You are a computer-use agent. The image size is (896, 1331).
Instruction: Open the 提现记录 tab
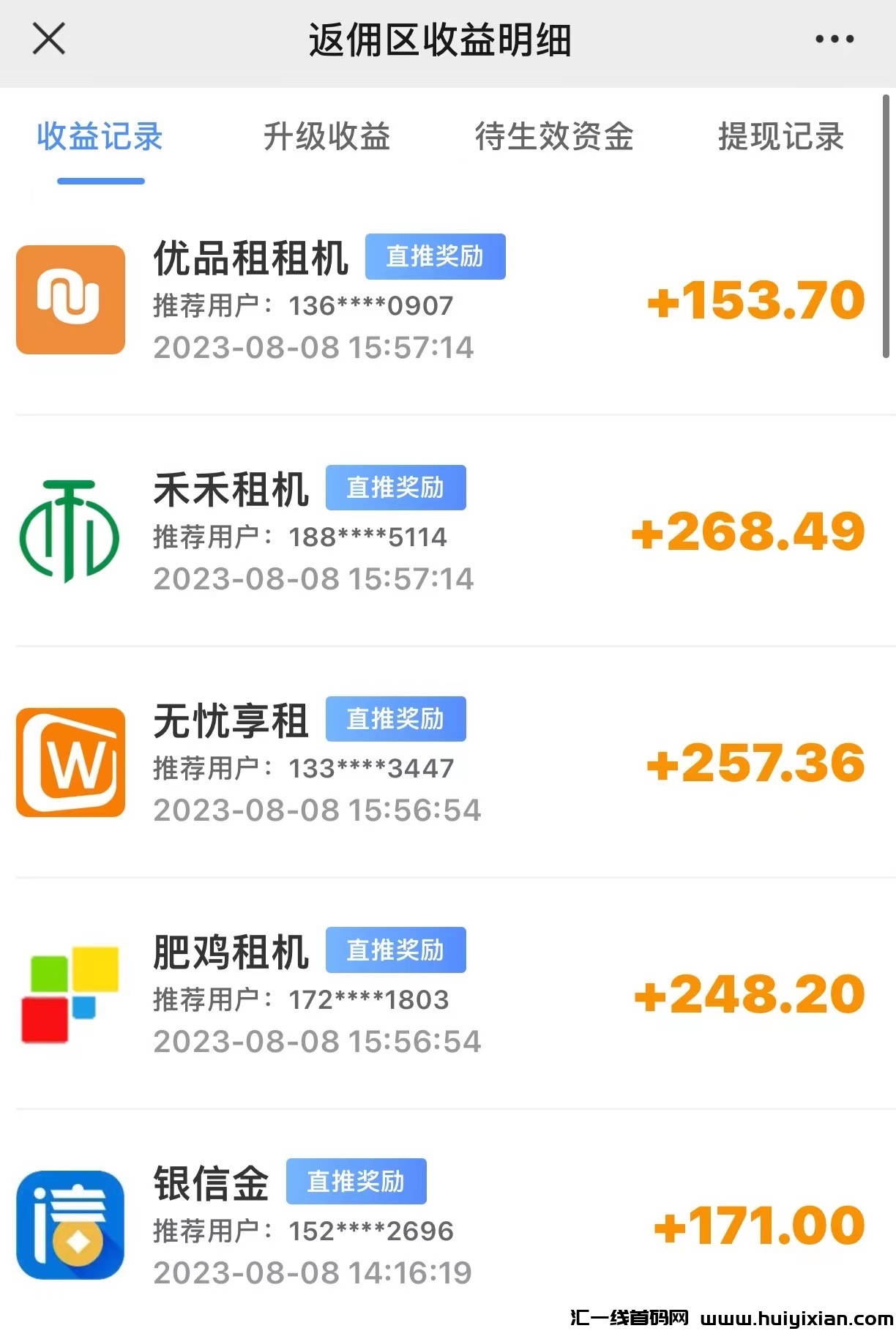[x=781, y=137]
